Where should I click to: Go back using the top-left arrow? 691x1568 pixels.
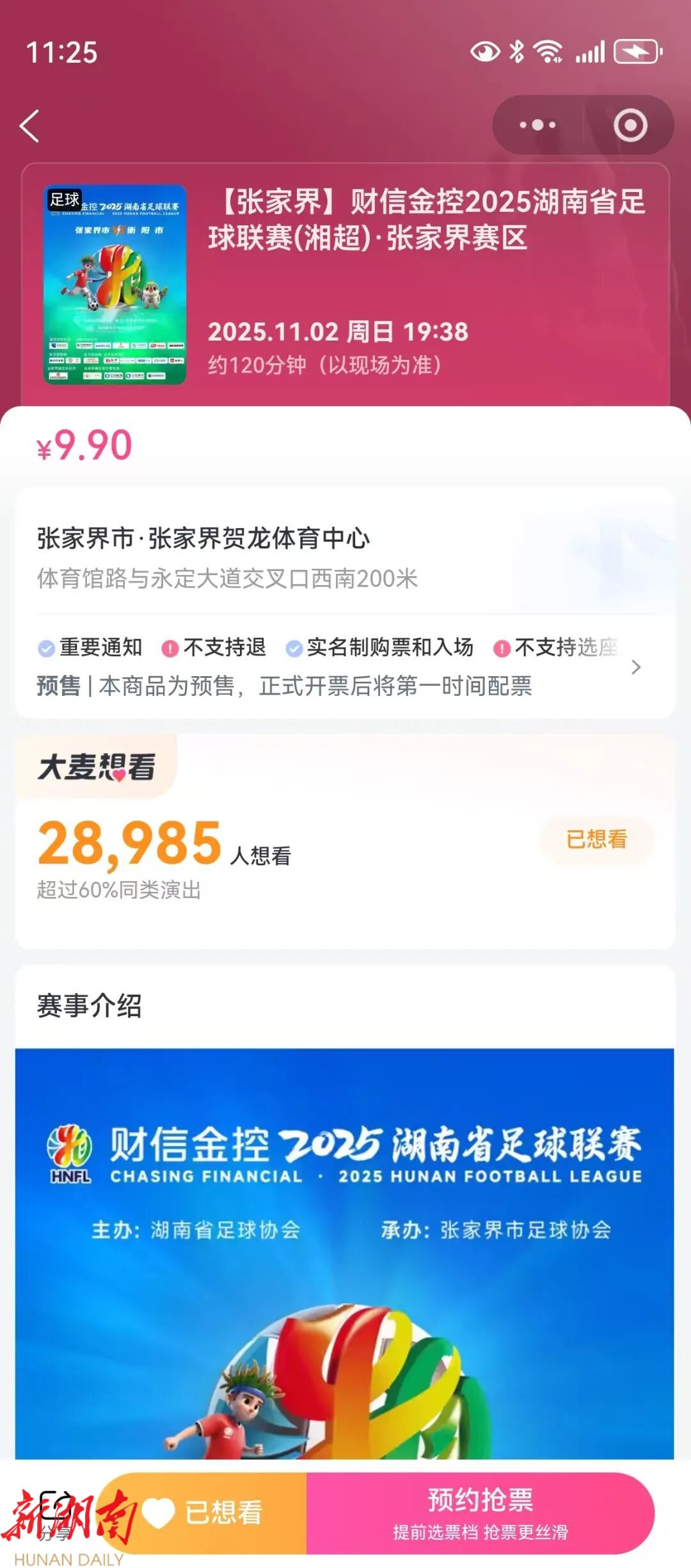tap(30, 125)
